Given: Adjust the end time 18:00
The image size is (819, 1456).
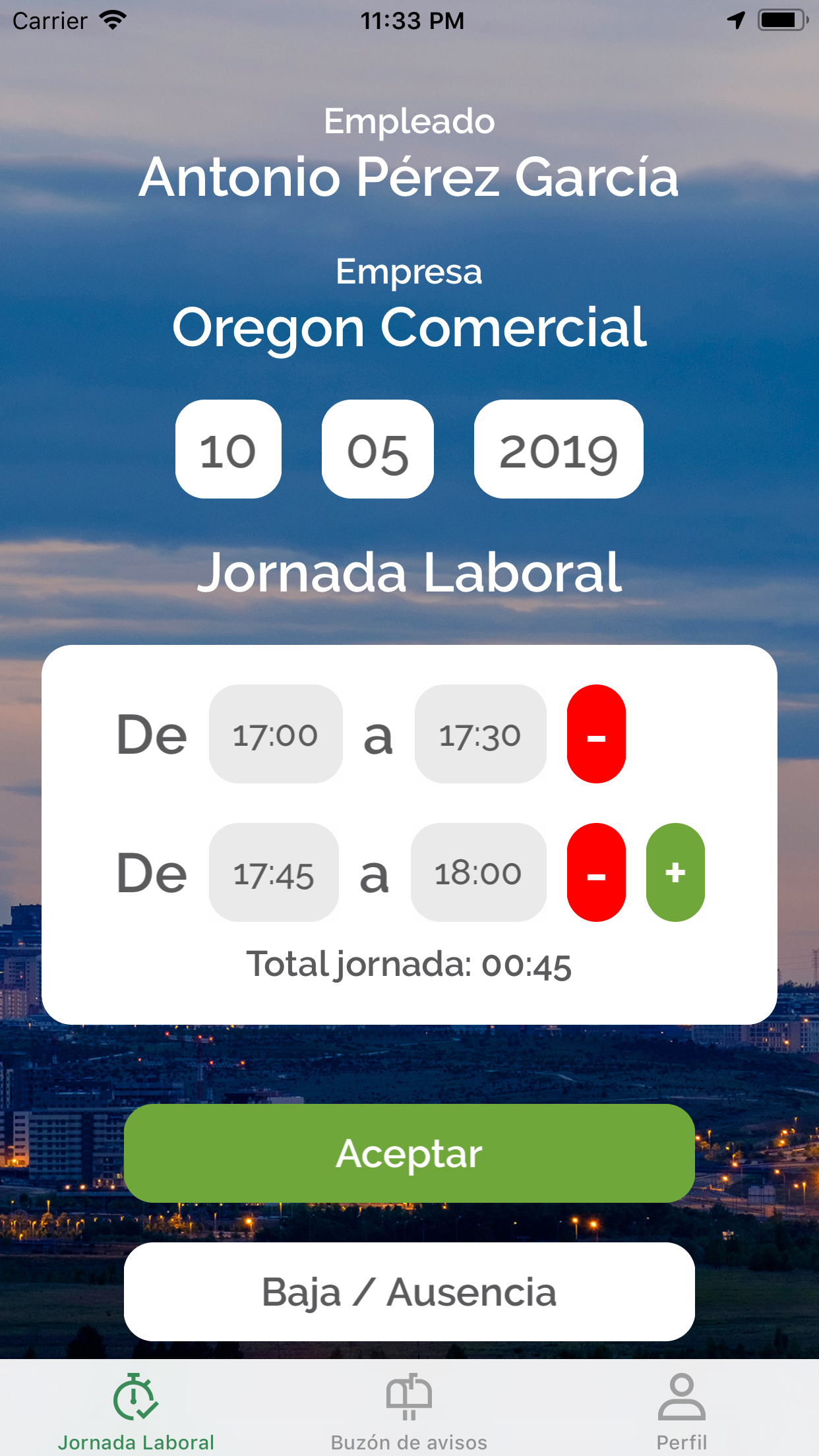Looking at the screenshot, I should pyautogui.click(x=478, y=872).
